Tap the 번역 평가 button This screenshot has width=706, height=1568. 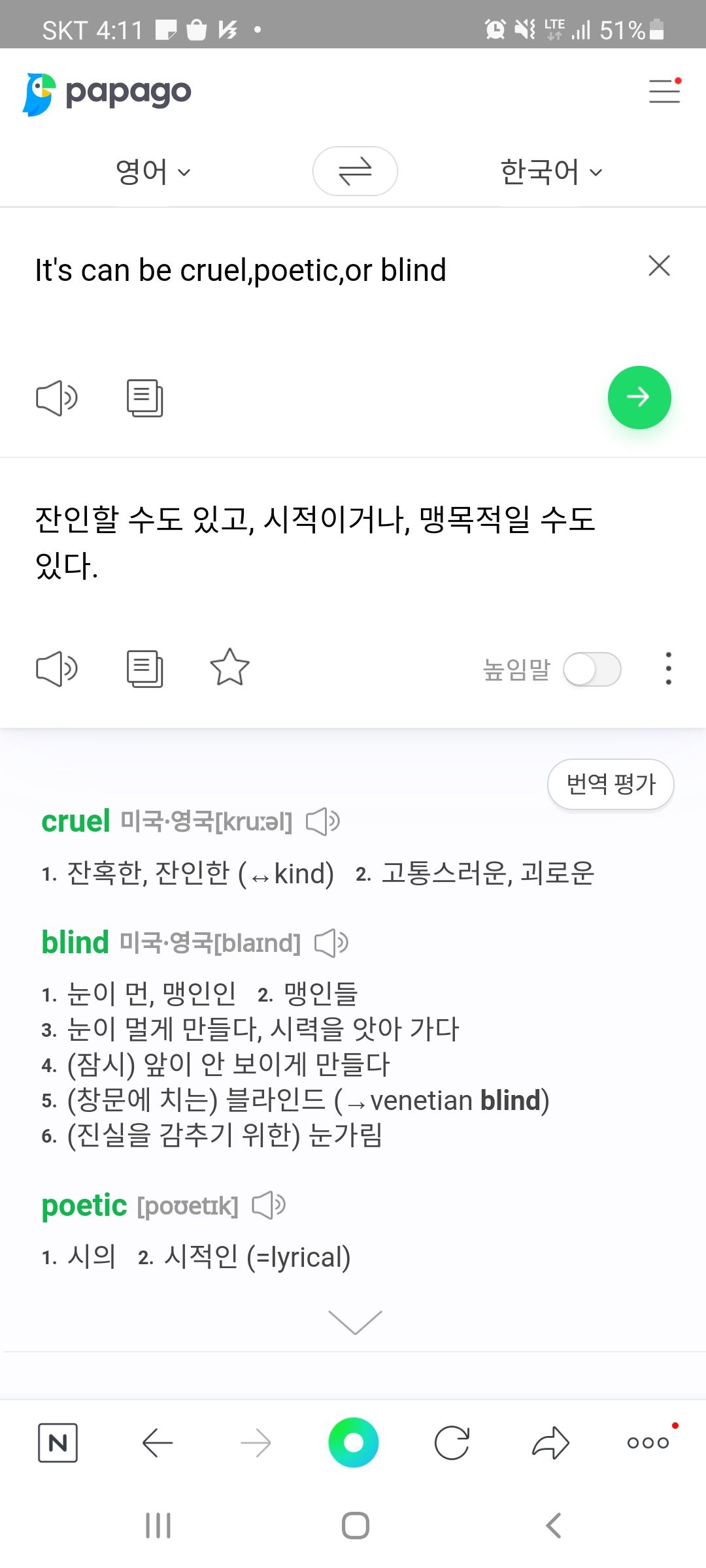611,784
